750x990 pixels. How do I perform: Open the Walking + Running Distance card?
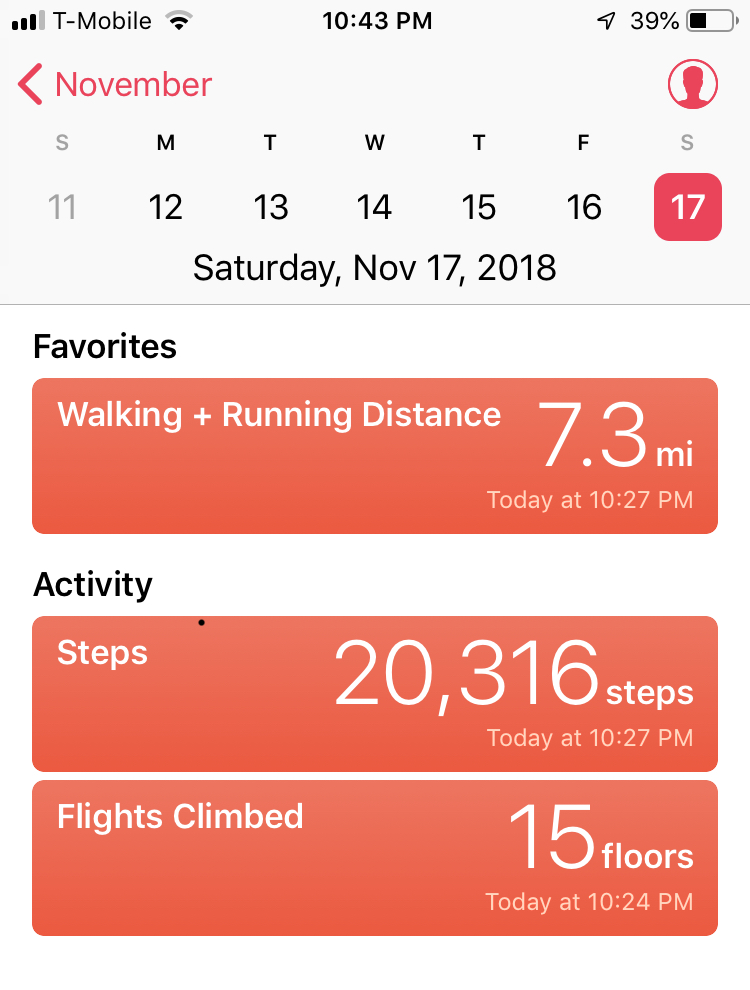click(375, 456)
